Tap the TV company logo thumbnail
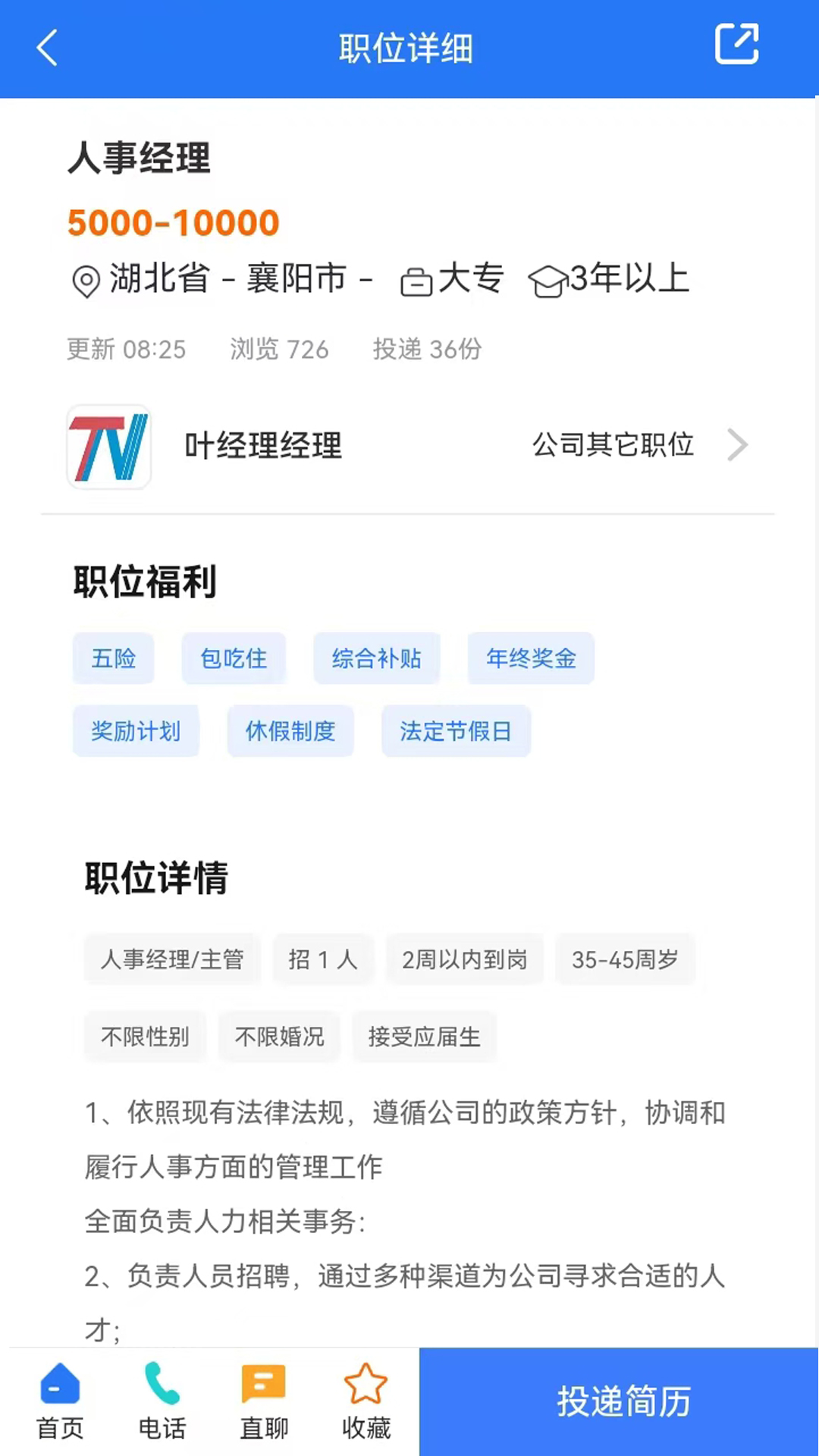 point(108,447)
